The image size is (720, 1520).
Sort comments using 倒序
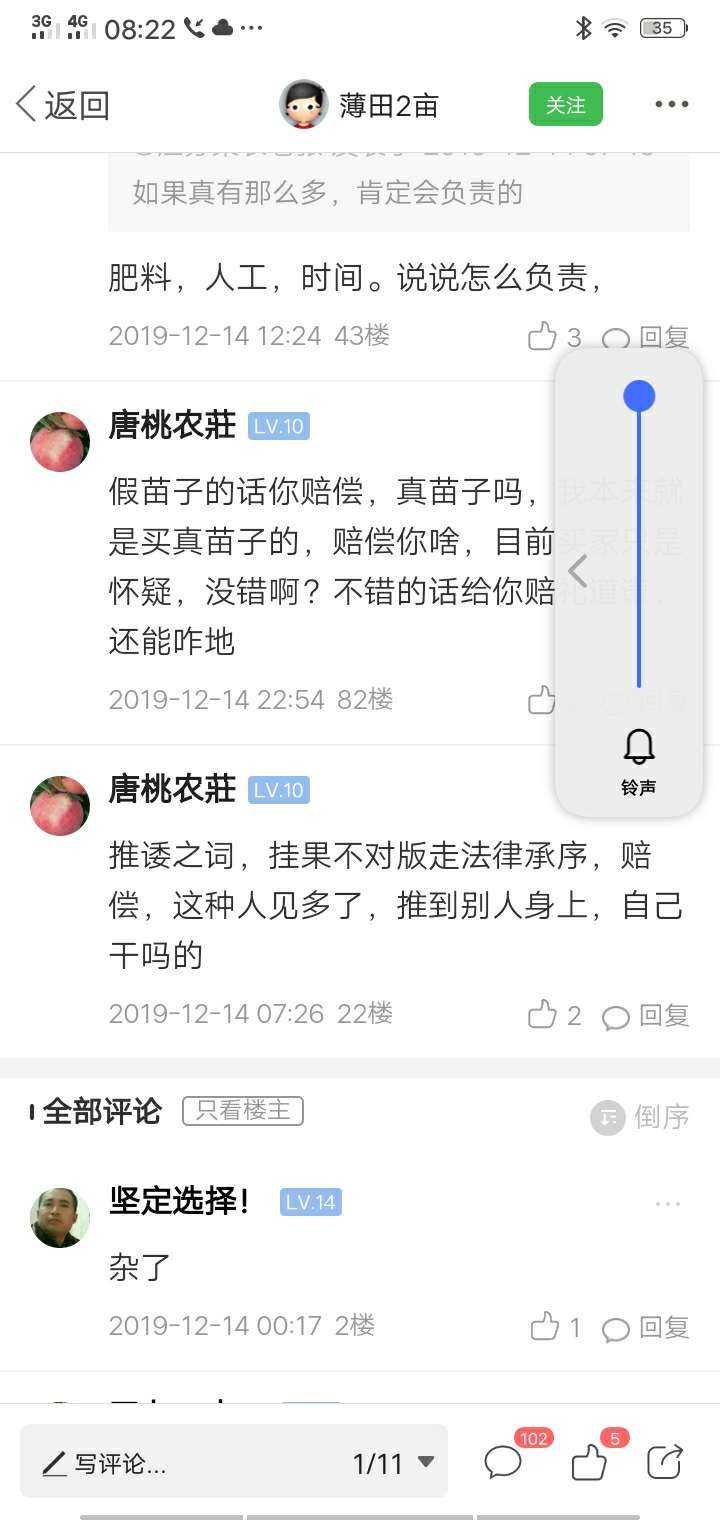coord(640,1116)
